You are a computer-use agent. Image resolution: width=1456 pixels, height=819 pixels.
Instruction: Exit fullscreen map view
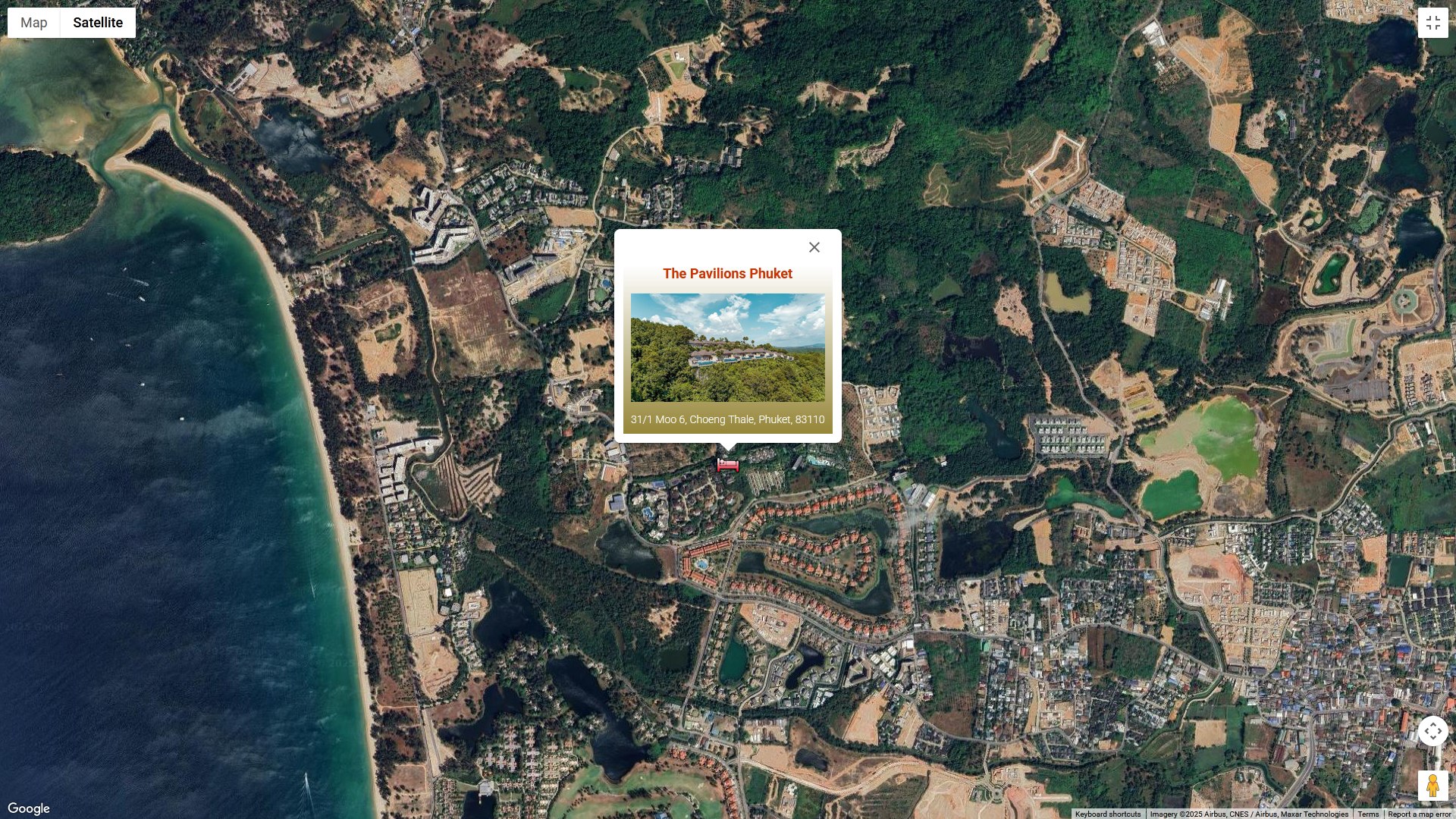click(x=1432, y=23)
